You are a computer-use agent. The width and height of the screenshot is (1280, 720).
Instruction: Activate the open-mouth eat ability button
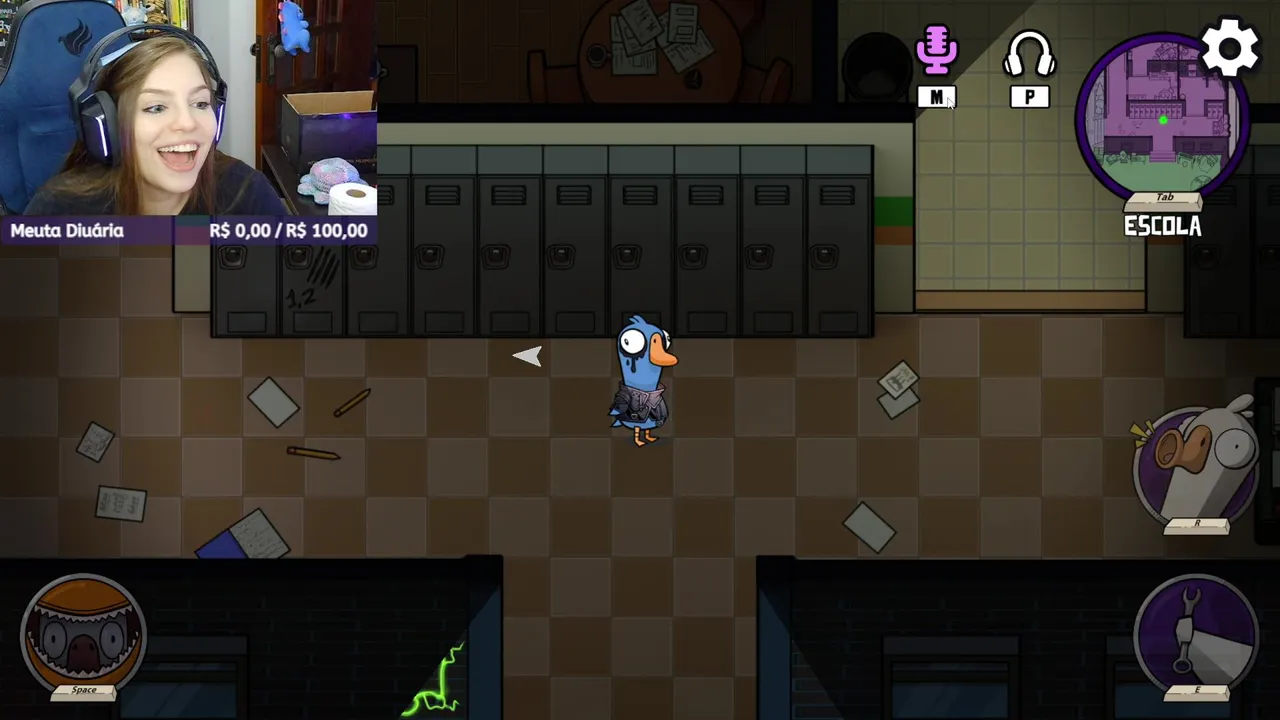pyautogui.click(x=84, y=632)
